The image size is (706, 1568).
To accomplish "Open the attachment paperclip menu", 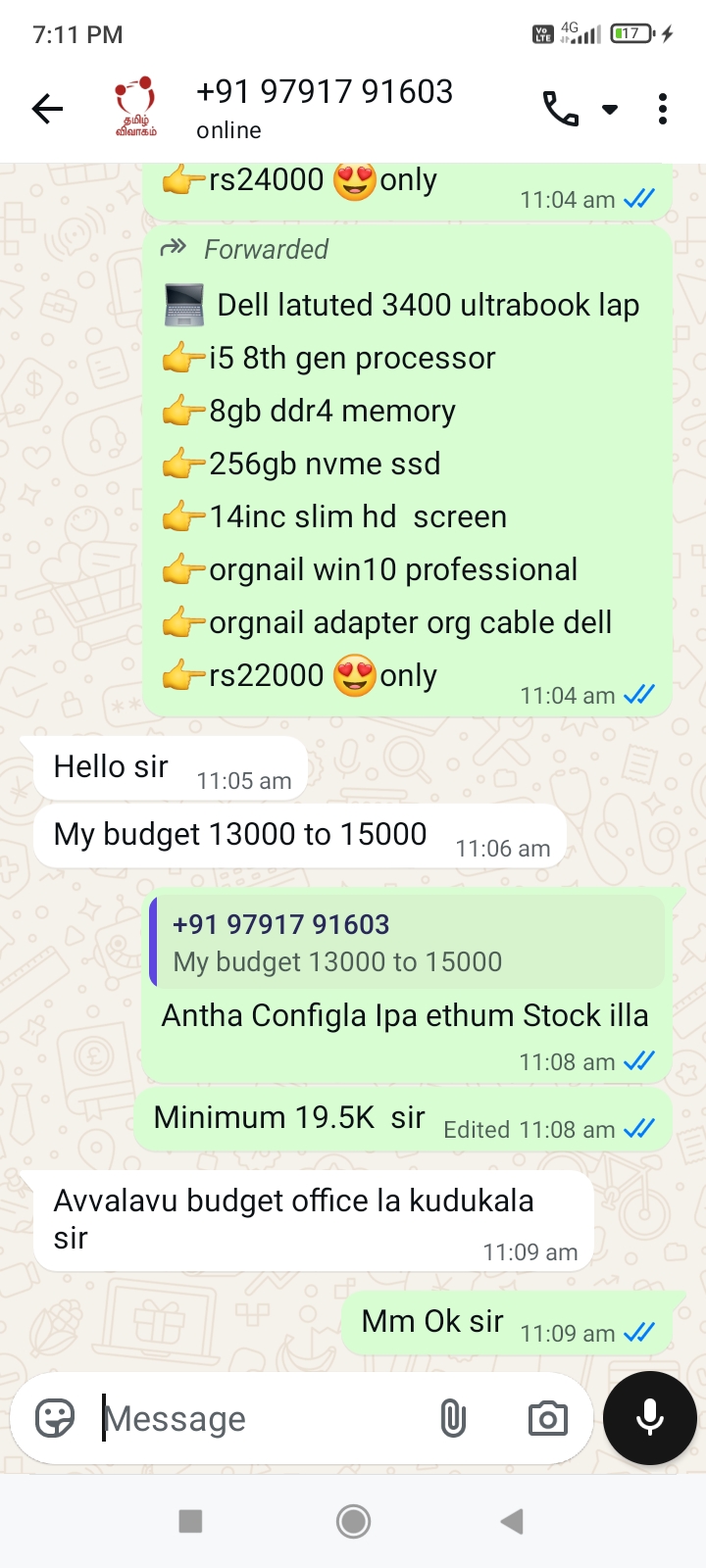I will (453, 1418).
